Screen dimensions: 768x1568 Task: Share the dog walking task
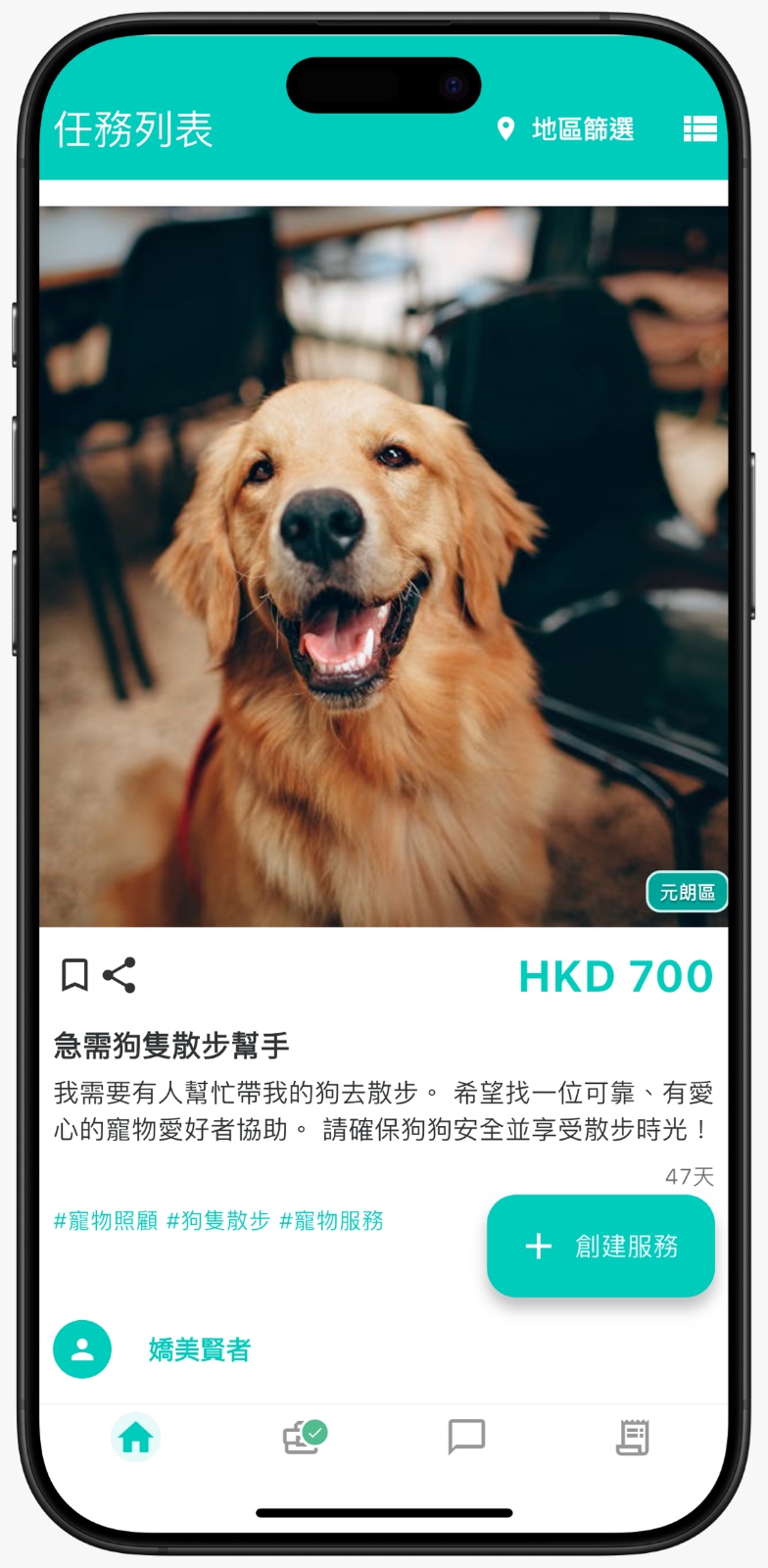(120, 975)
